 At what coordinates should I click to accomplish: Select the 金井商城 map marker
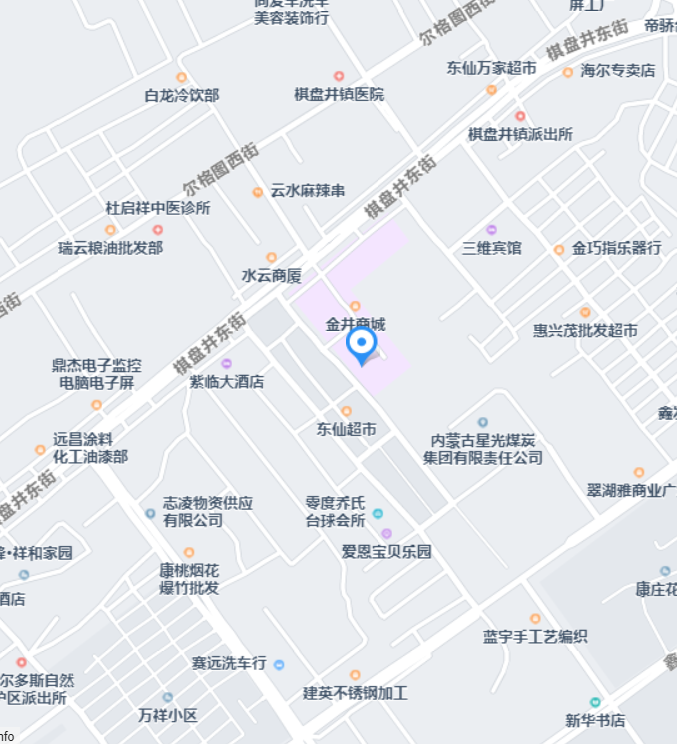(355, 307)
